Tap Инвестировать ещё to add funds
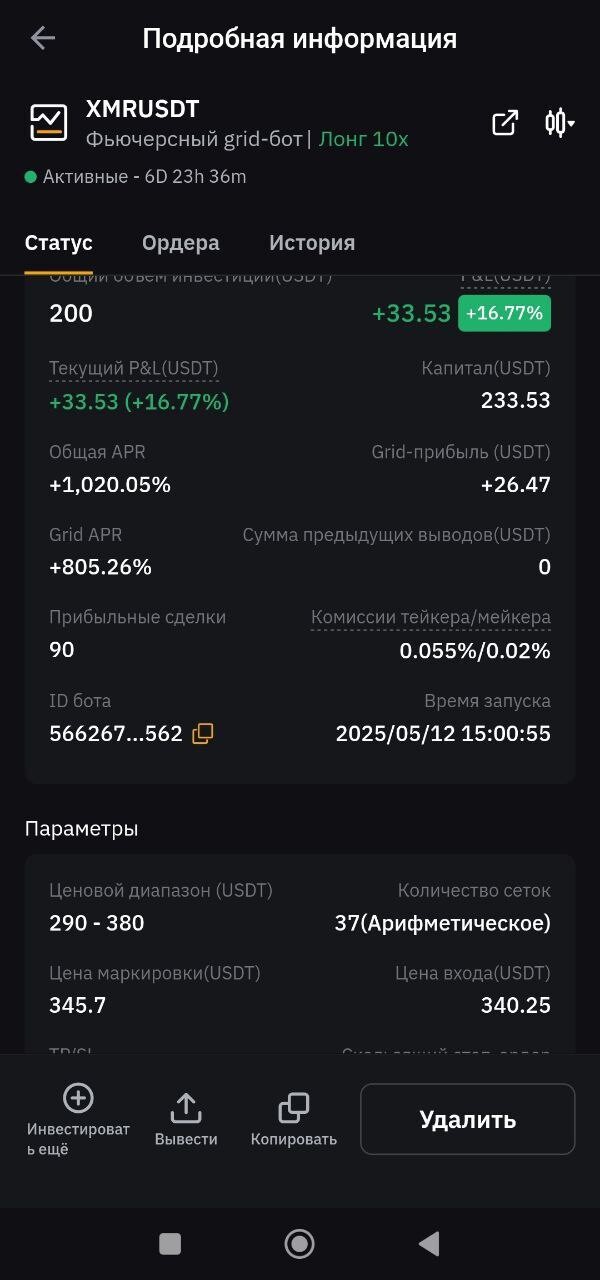 click(78, 1119)
